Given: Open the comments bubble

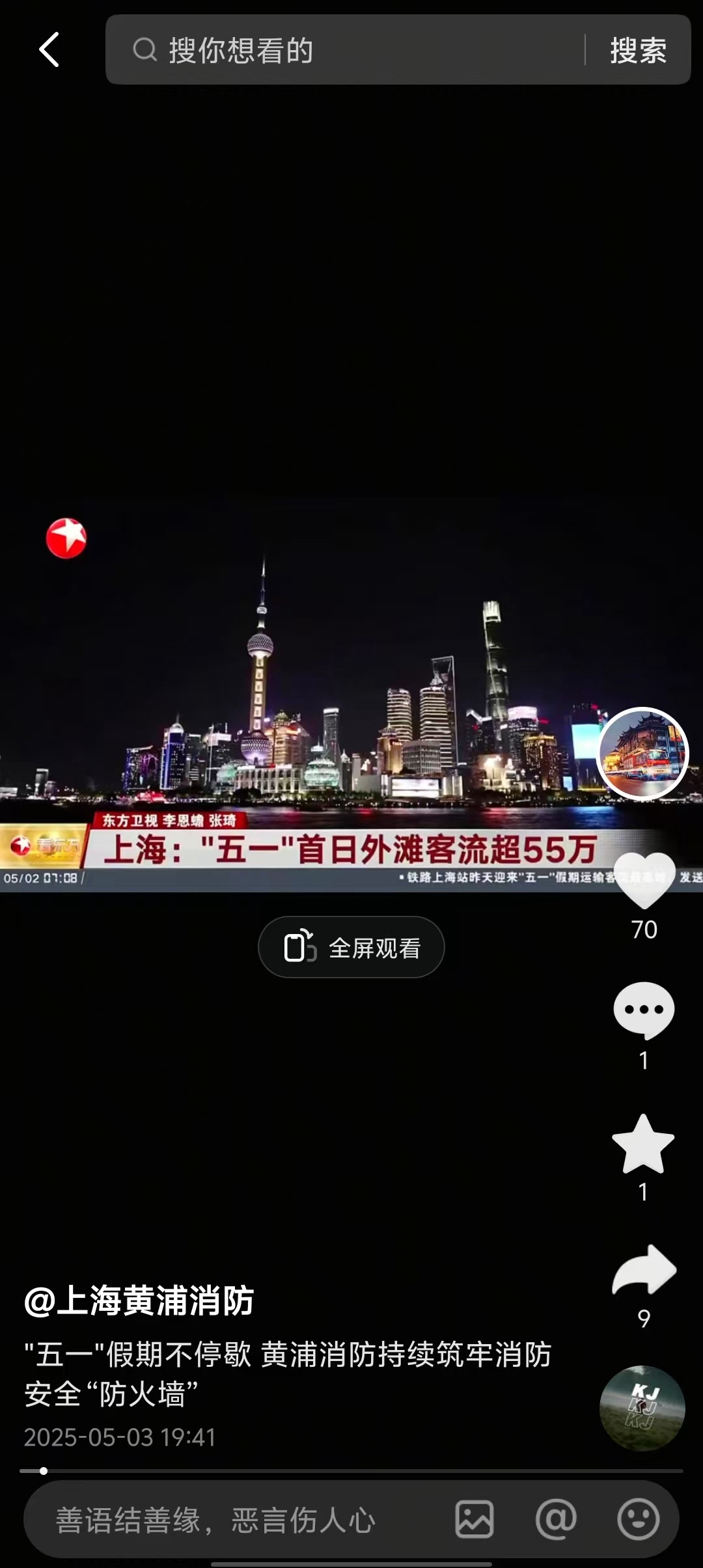Looking at the screenshot, I should click(x=644, y=1010).
